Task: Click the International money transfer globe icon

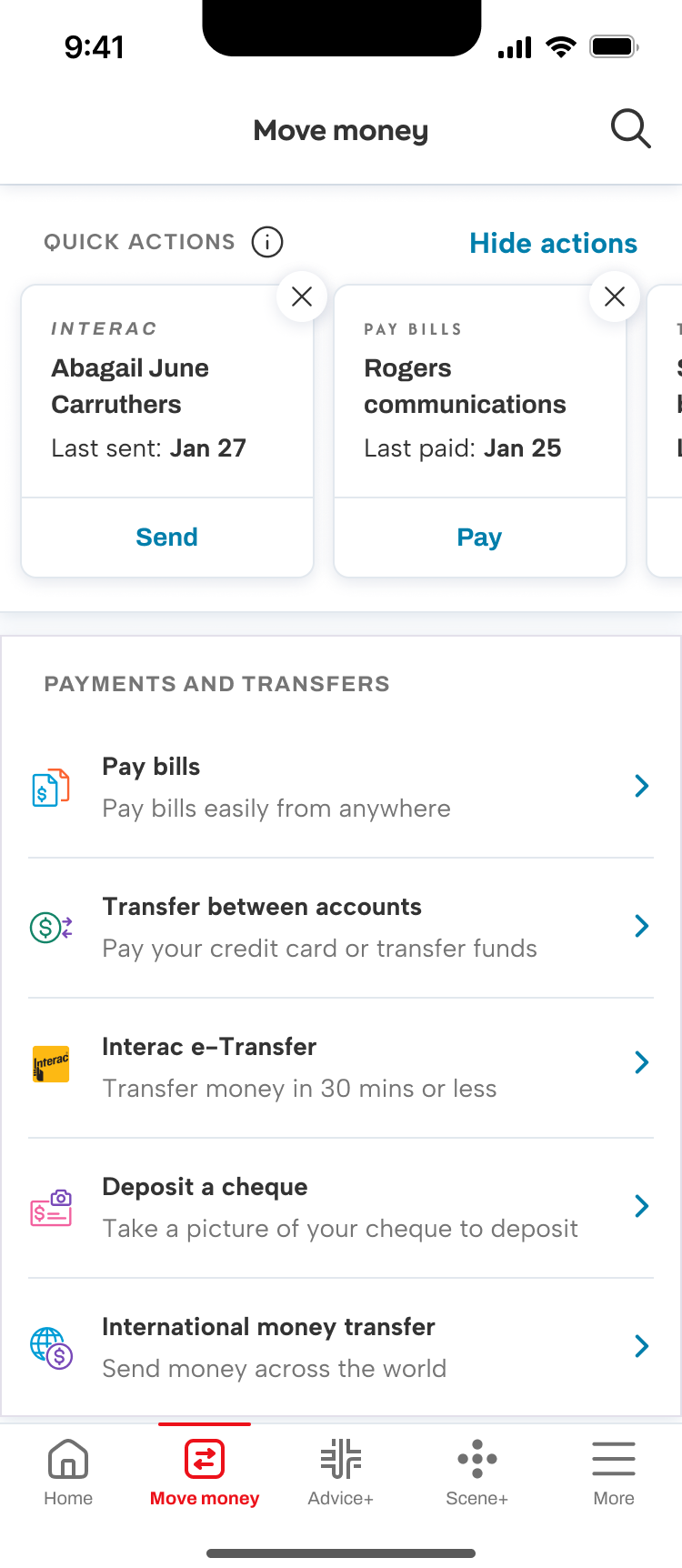Action: pos(50,1347)
